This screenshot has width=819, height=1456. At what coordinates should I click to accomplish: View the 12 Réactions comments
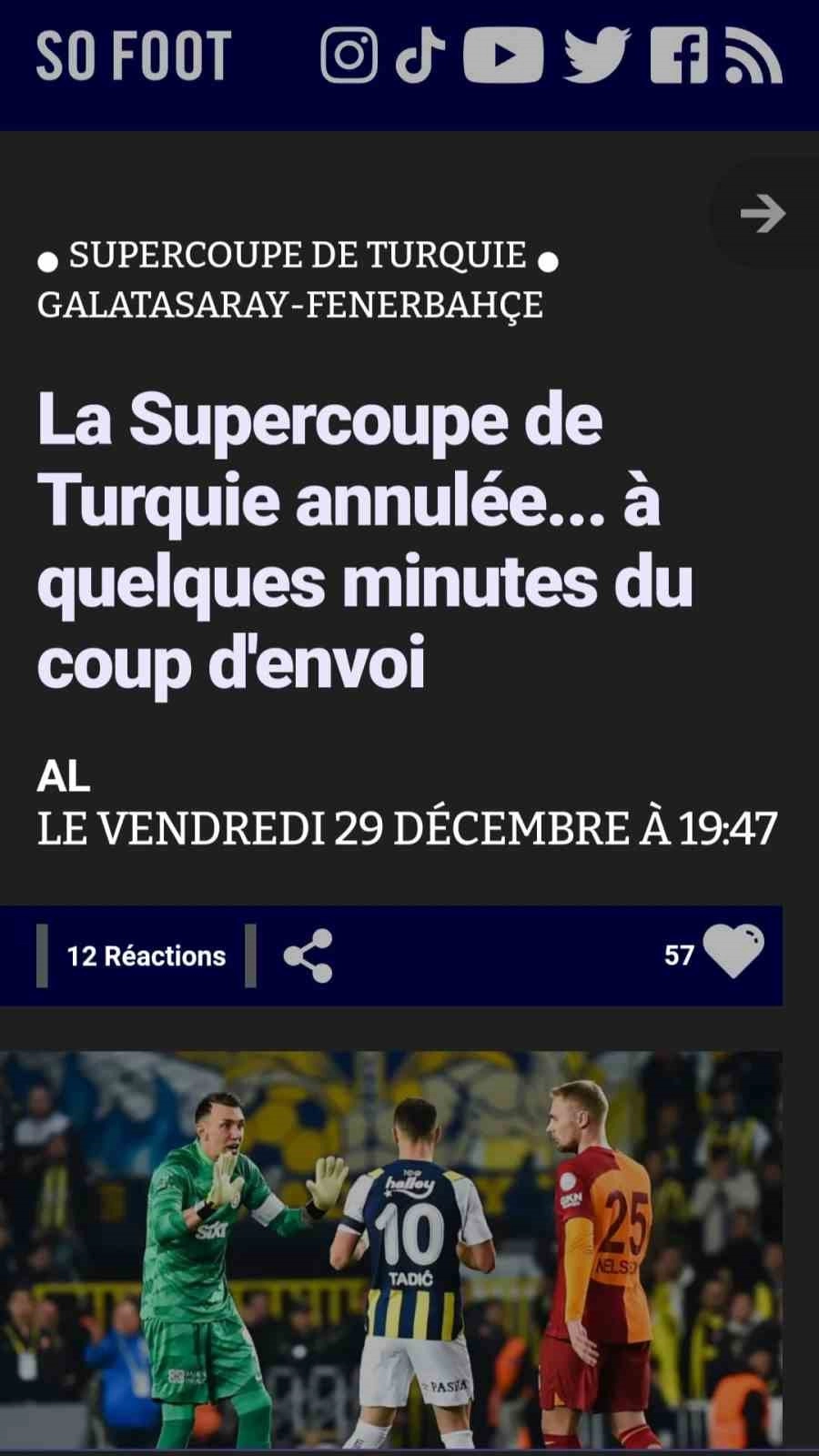(146, 955)
